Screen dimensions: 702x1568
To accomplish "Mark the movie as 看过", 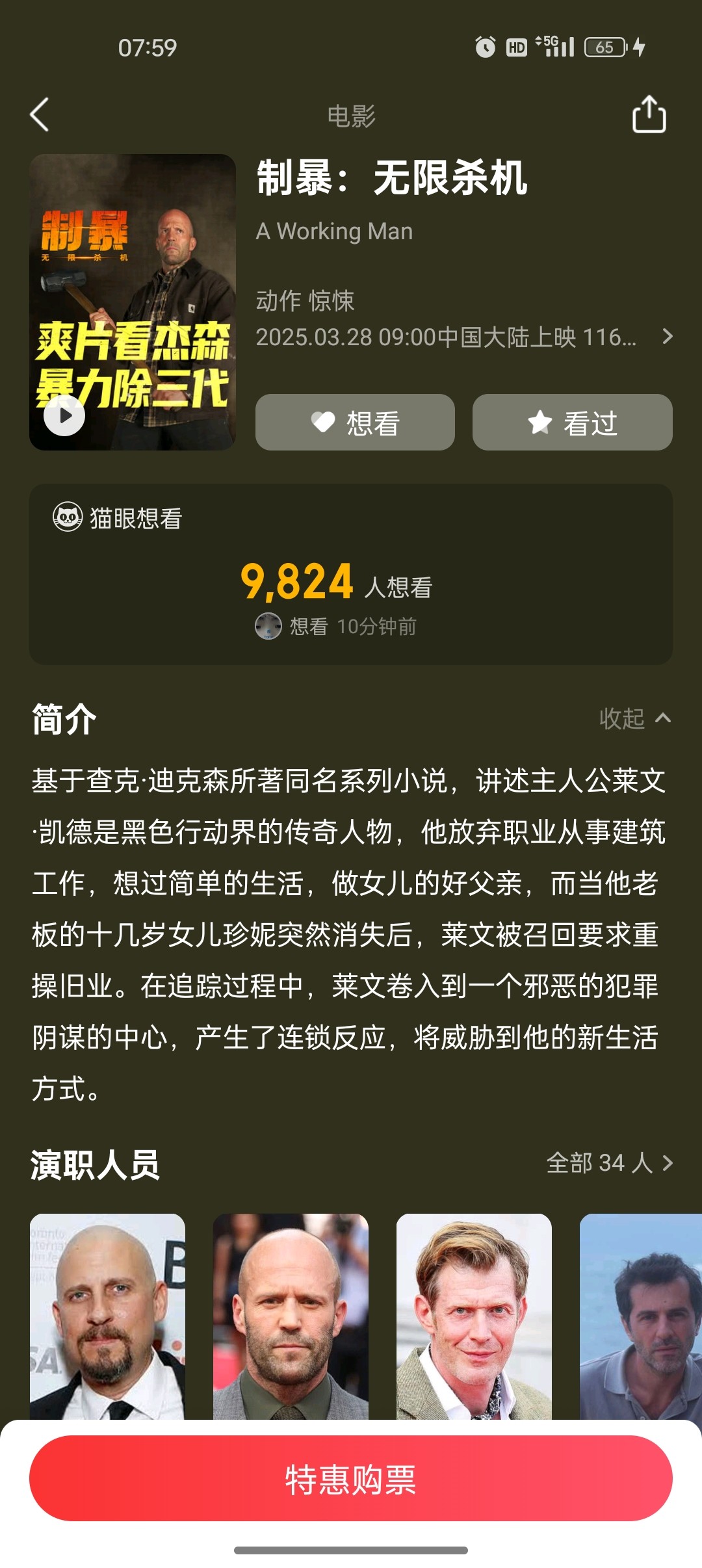I will 572,423.
